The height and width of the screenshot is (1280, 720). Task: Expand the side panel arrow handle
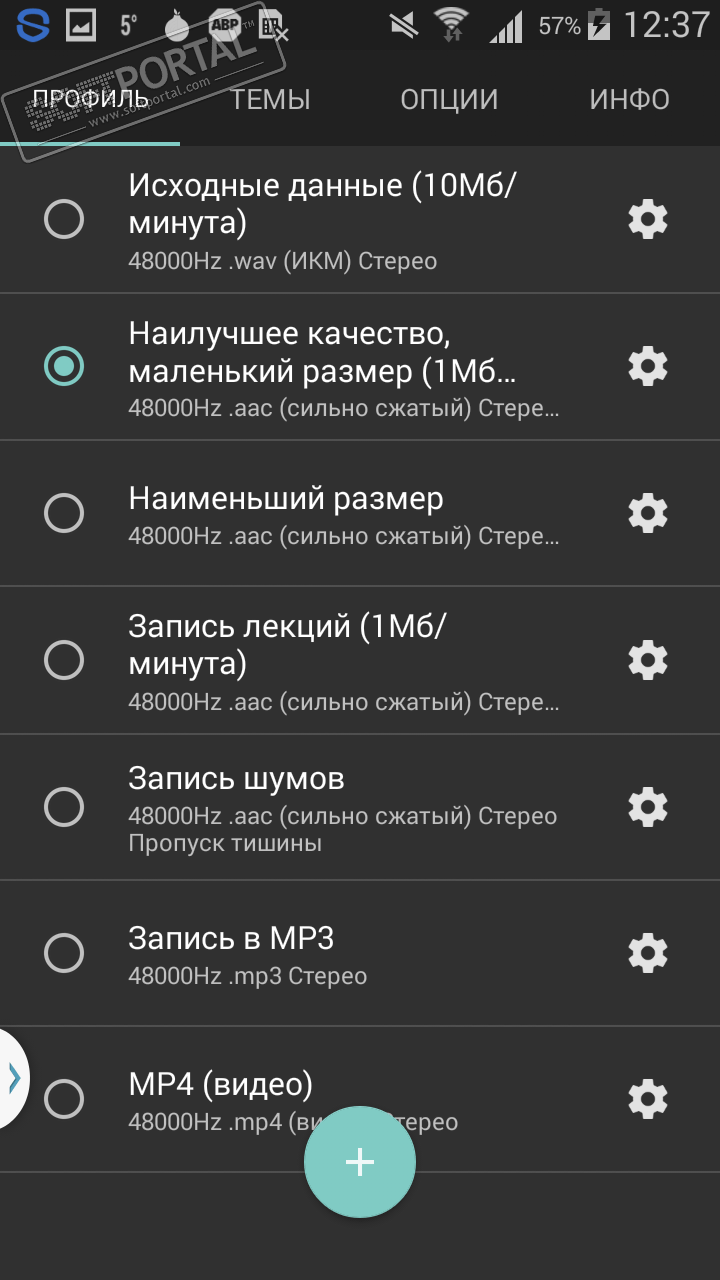(x=13, y=1078)
